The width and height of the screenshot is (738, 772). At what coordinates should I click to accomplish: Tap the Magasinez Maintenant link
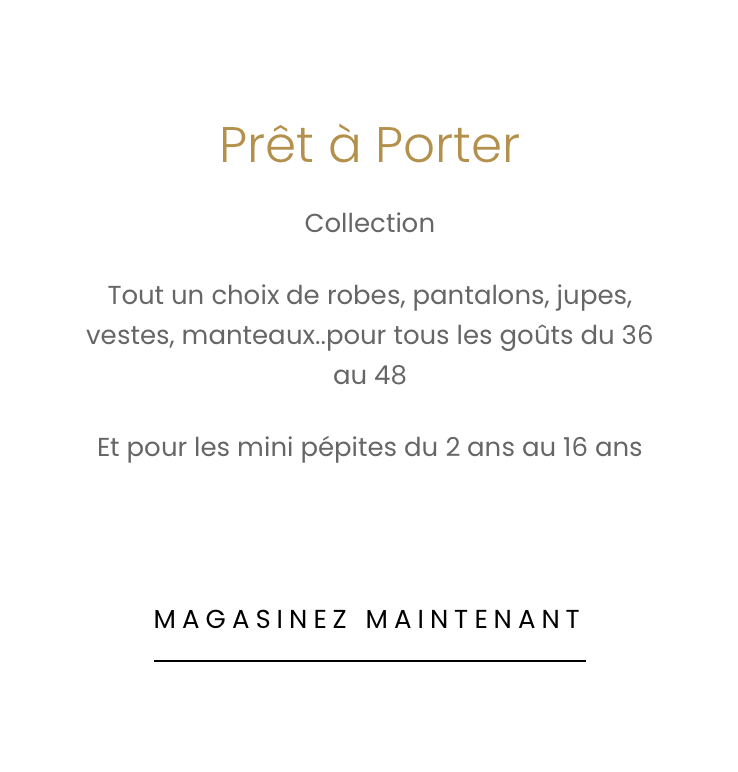point(369,620)
